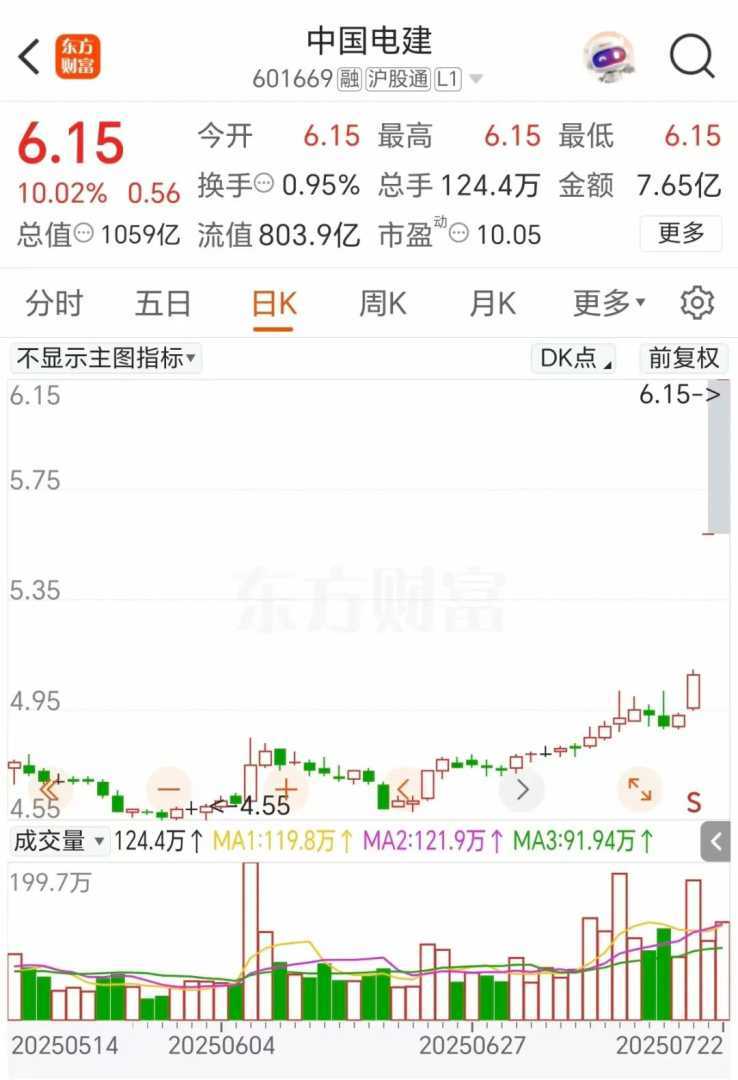Image resolution: width=738 pixels, height=1080 pixels.
Task: Select the 日K chart tab
Action: click(273, 303)
